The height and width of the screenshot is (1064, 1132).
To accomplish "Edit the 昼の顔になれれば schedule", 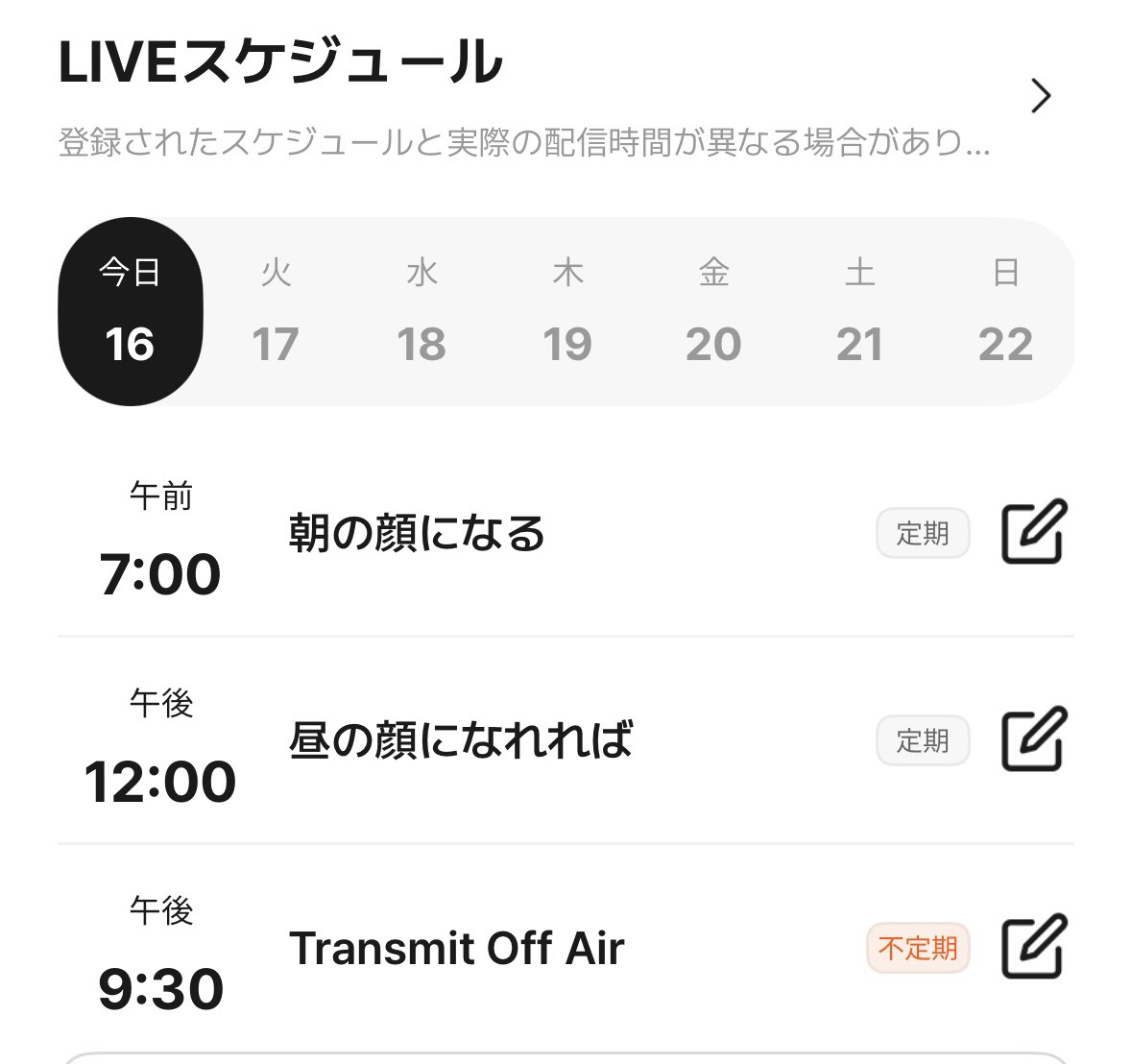I will coord(1034,739).
